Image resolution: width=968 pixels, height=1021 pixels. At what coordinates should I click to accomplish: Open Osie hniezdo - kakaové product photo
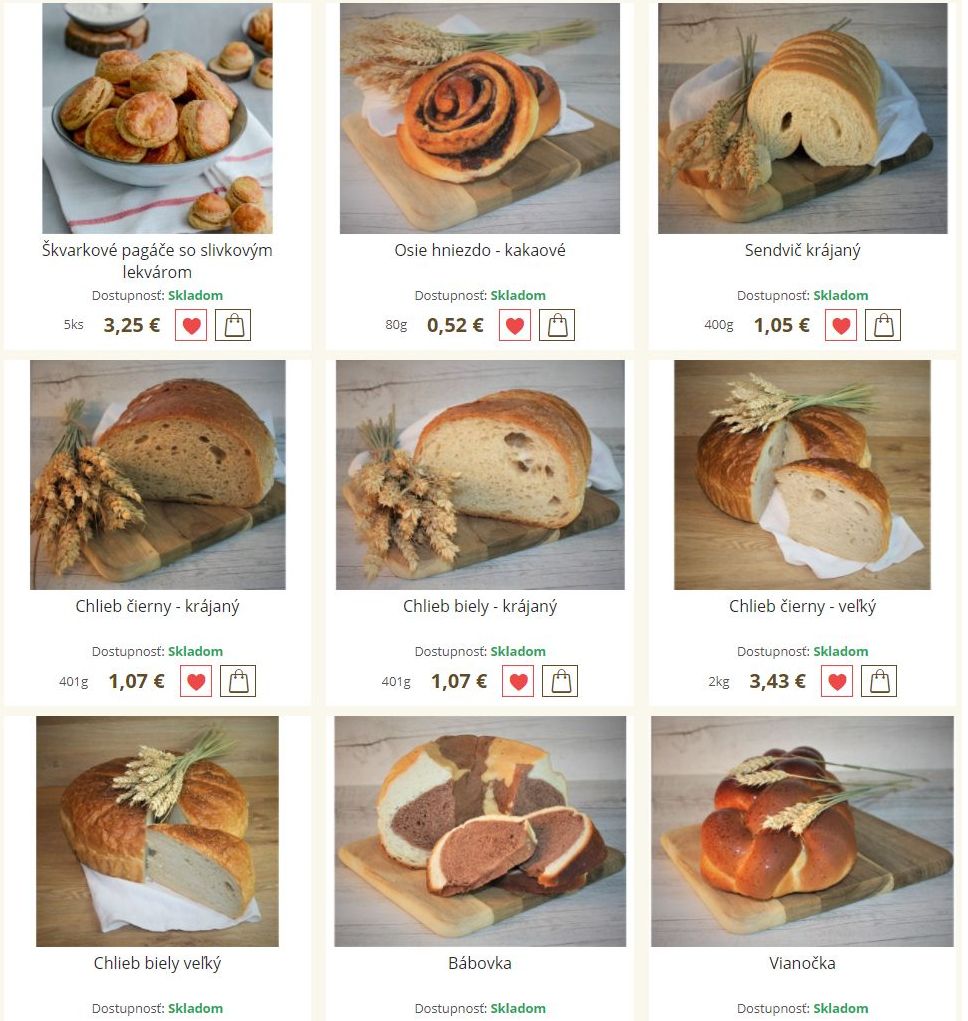[x=480, y=118]
